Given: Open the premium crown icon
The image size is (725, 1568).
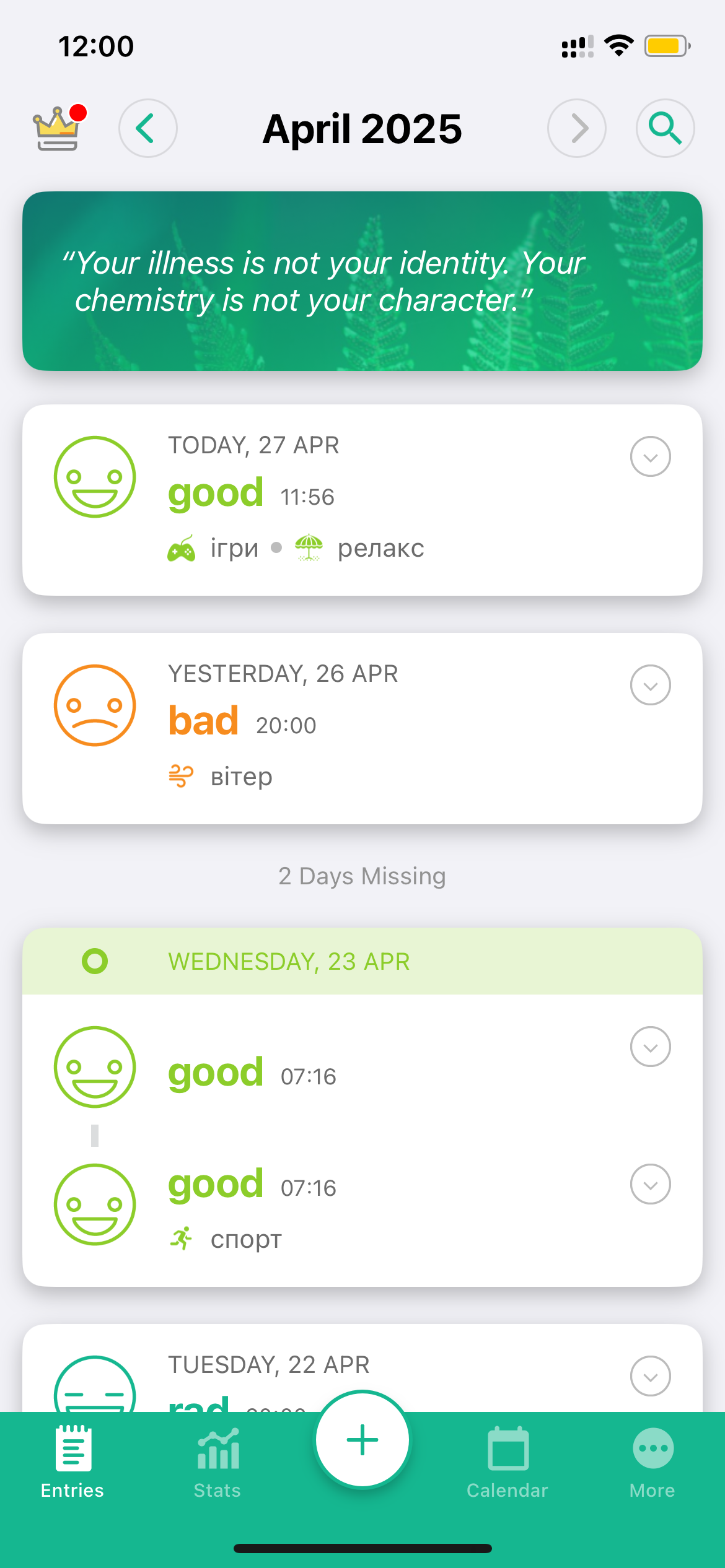Looking at the screenshot, I should pyautogui.click(x=58, y=128).
